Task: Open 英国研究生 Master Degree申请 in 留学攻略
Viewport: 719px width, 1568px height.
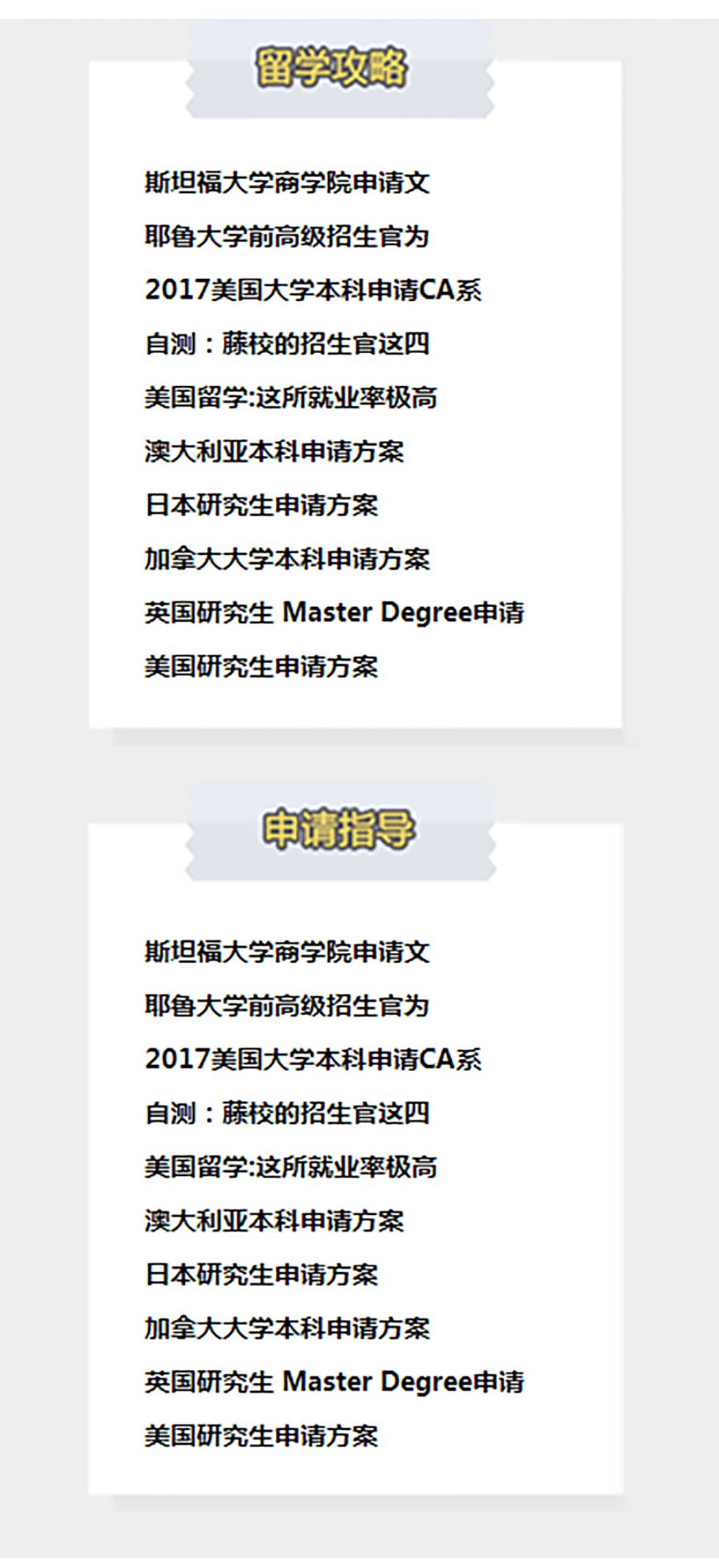Action: point(334,612)
